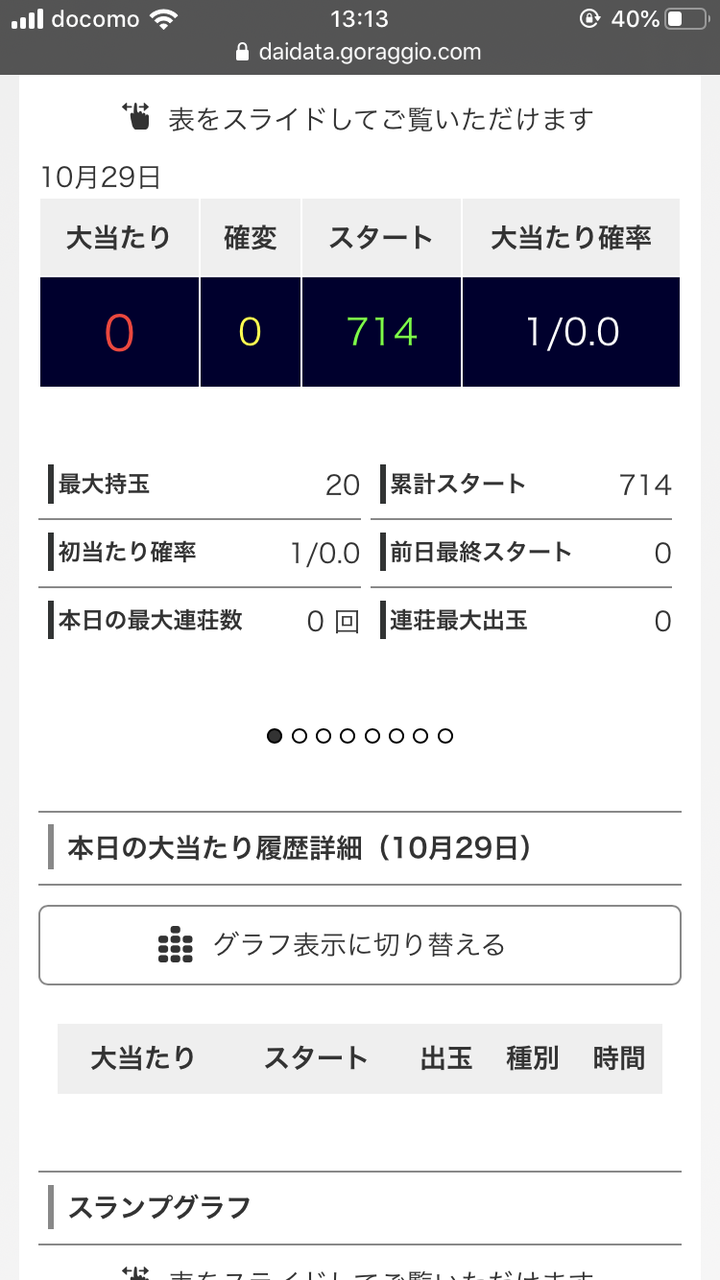Switch to graph view with グラフ表示に切り替える
Screen dimensions: 720x1280
click(360, 945)
